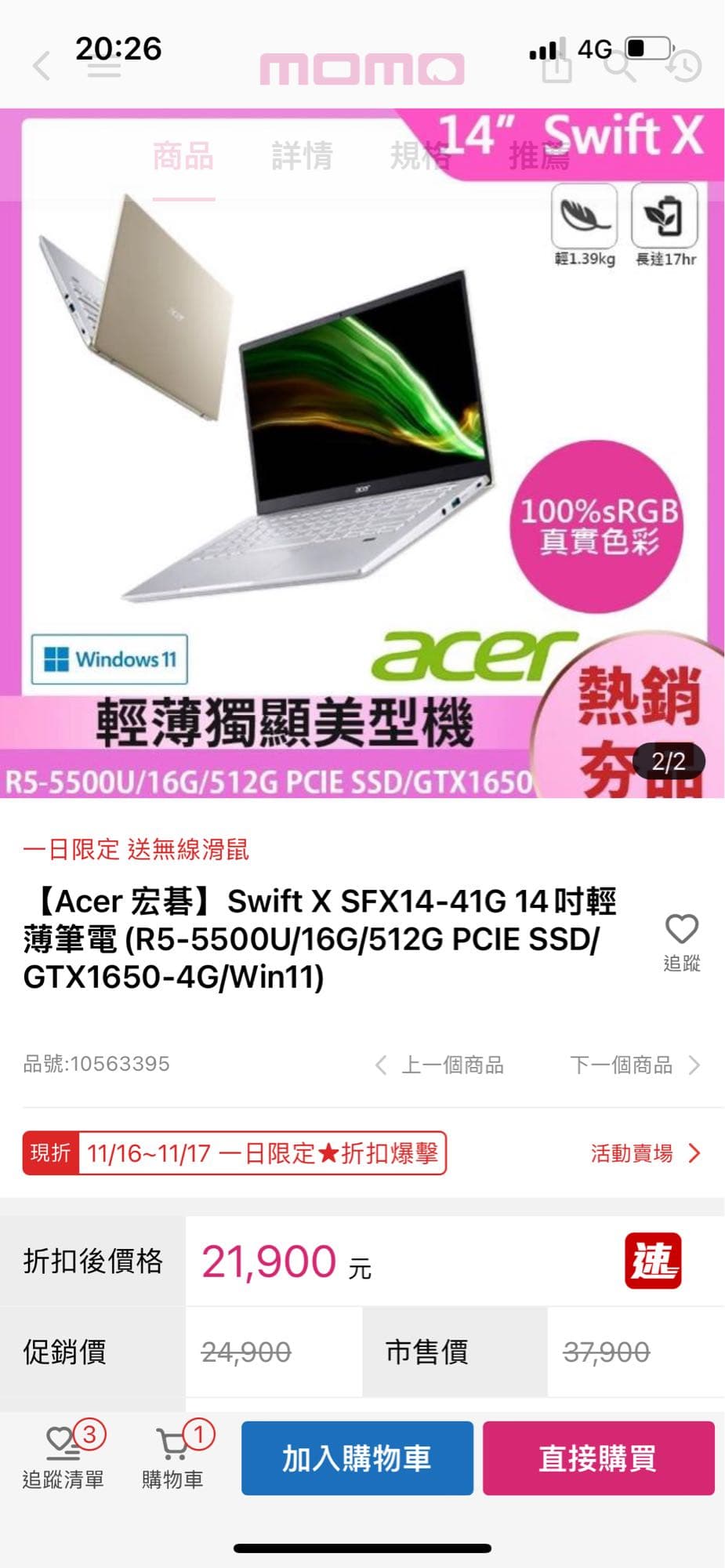Go to 上一個商品 with the left chevron

[380, 1065]
